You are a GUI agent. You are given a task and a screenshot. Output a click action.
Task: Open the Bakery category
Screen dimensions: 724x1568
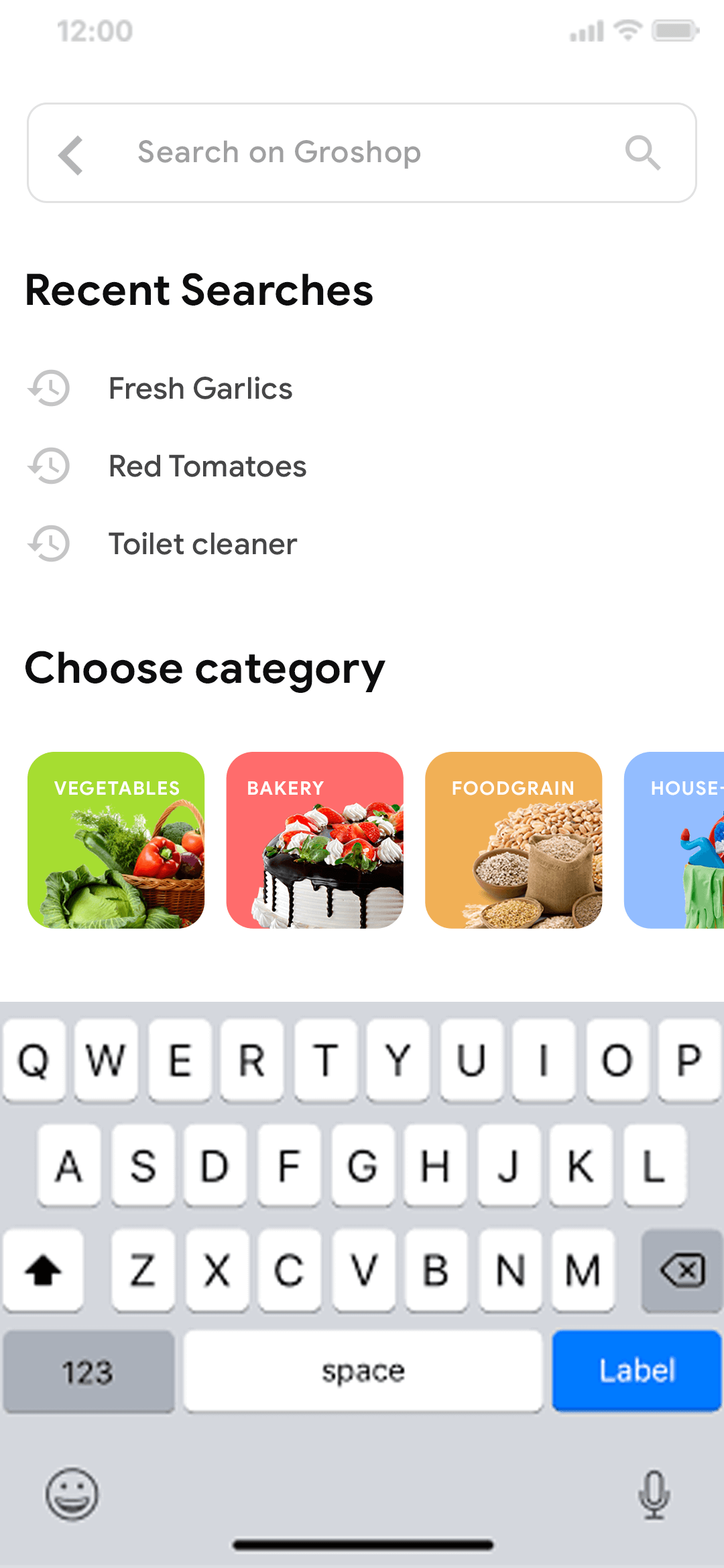pos(314,840)
